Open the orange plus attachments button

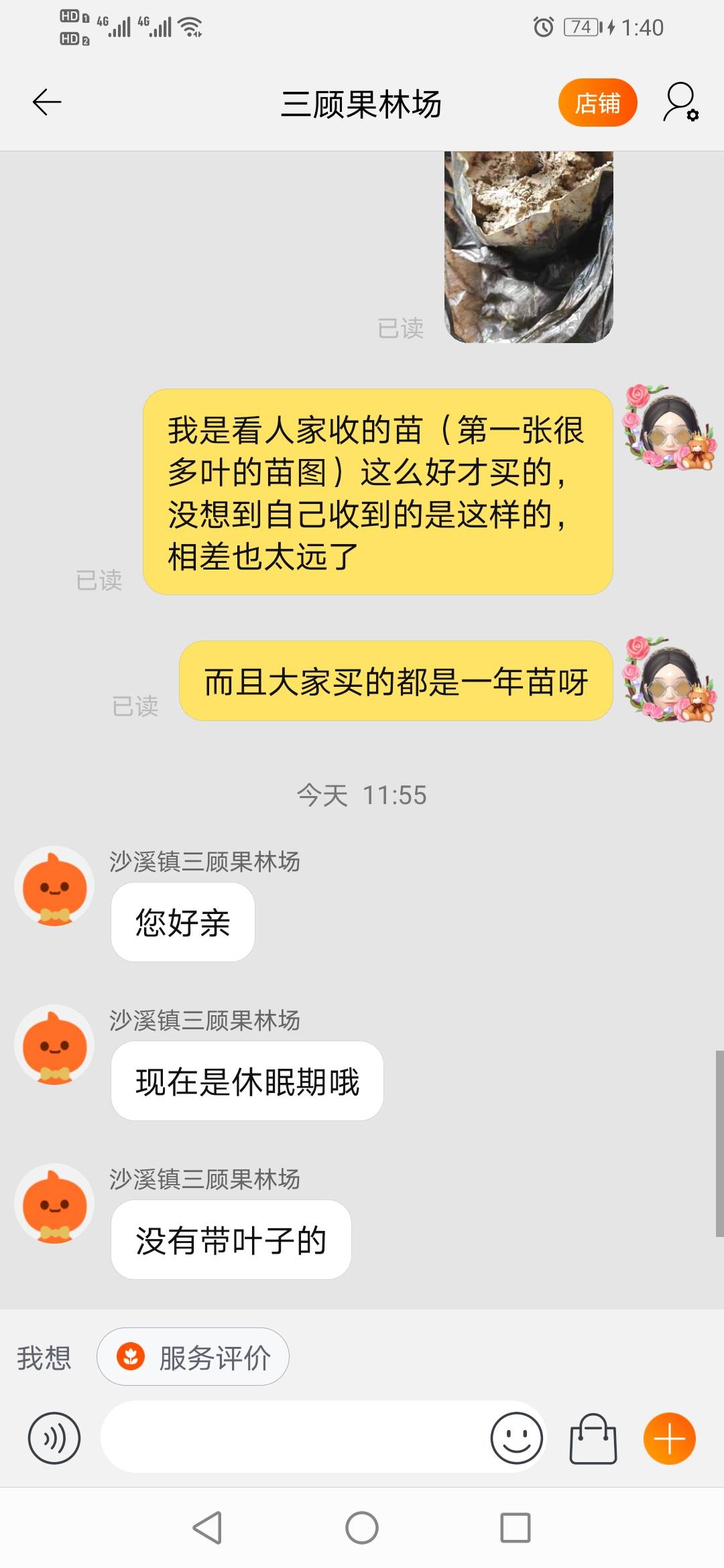[670, 1438]
